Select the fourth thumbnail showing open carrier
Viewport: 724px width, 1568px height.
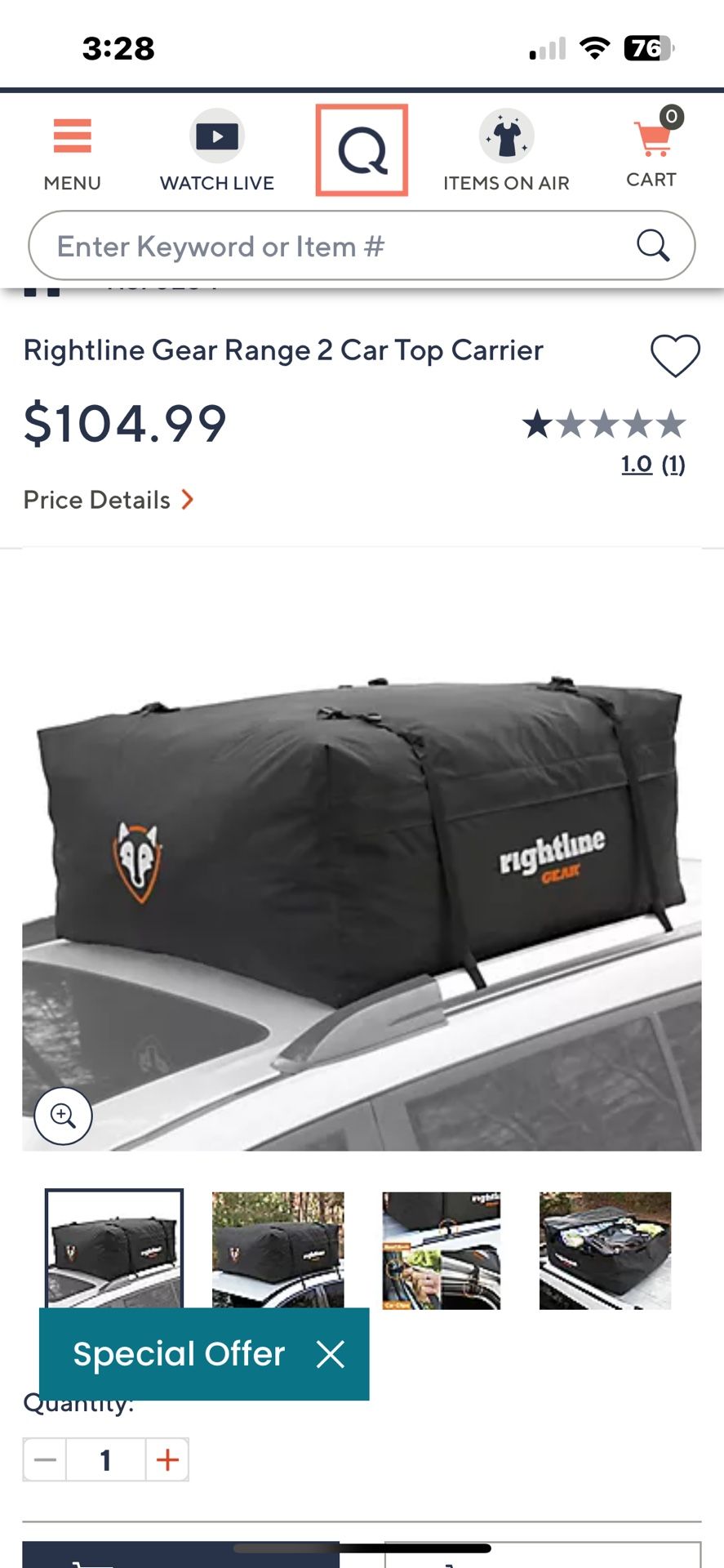pos(605,1249)
